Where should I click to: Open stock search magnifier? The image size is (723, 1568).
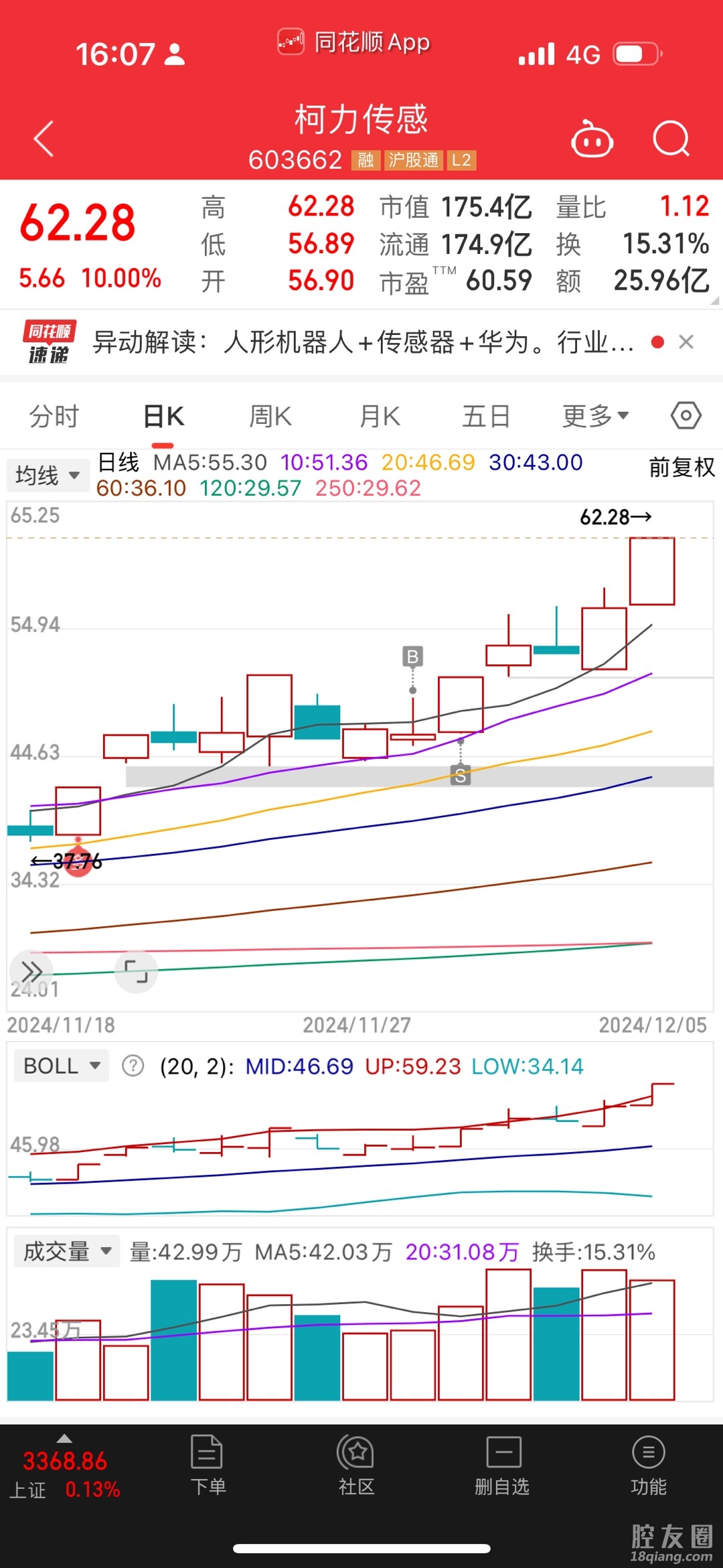click(x=671, y=139)
